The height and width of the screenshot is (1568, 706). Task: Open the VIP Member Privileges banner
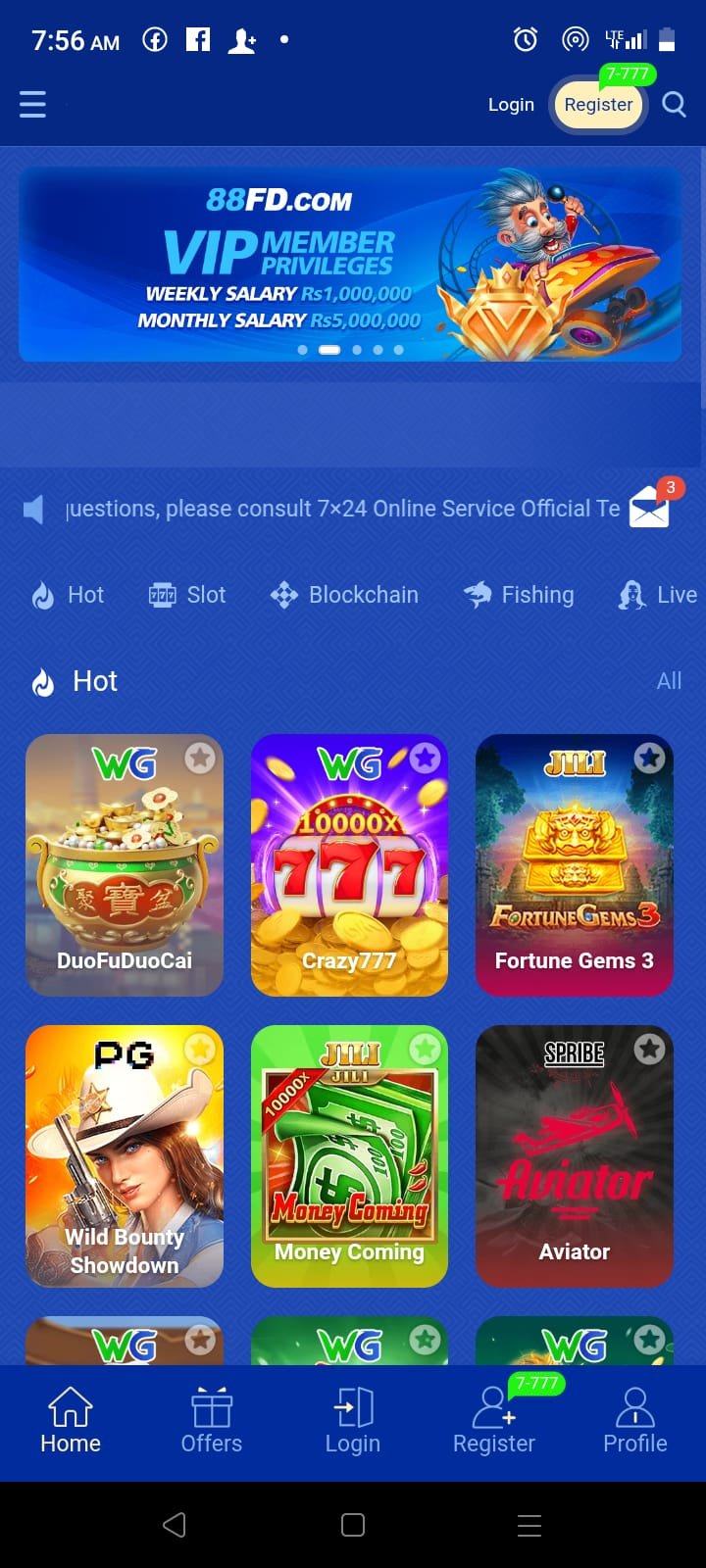pyautogui.click(x=350, y=265)
